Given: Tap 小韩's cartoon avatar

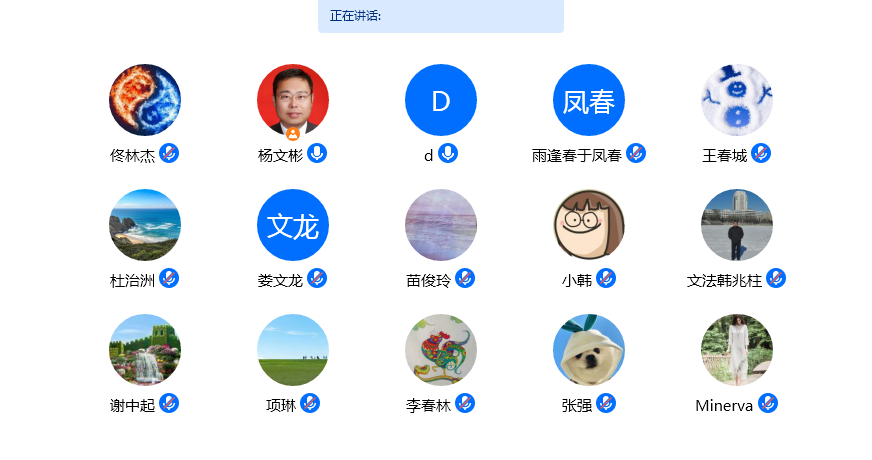Looking at the screenshot, I should (x=589, y=225).
